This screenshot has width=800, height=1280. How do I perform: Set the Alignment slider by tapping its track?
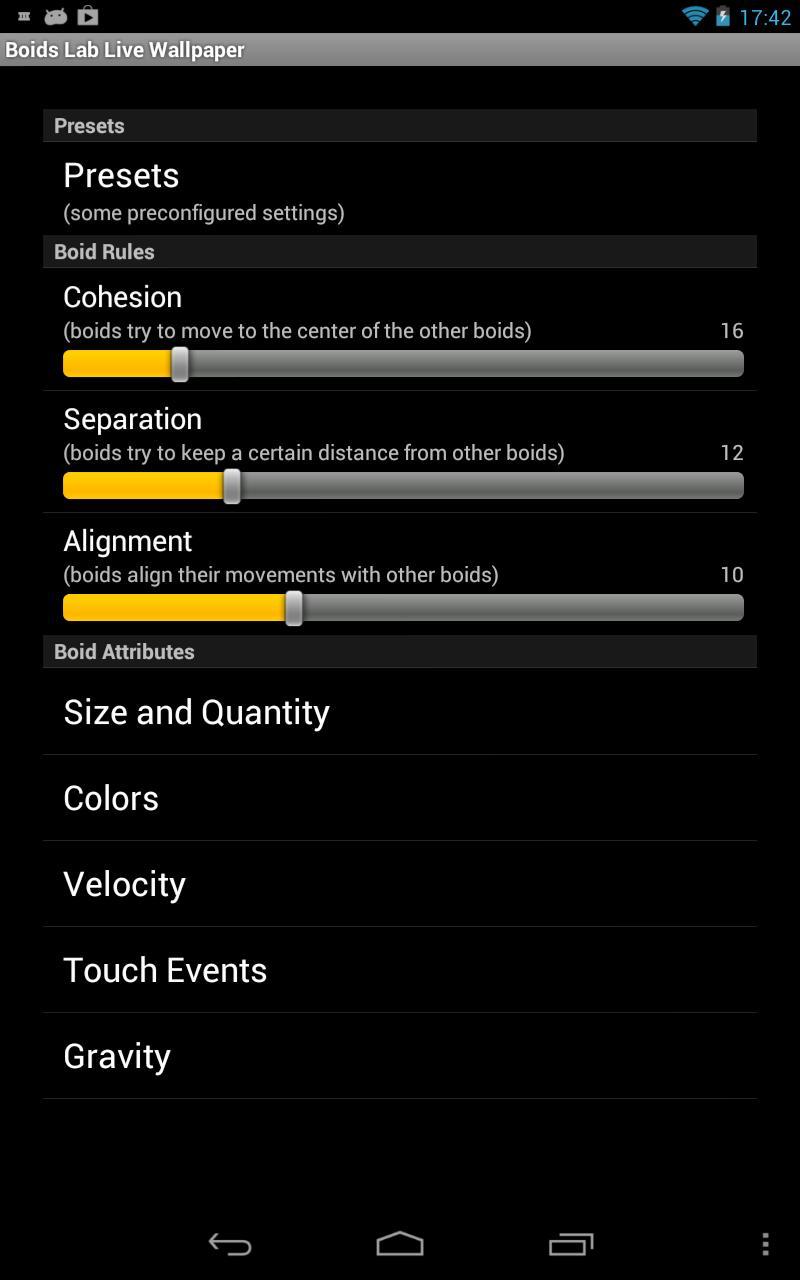(x=402, y=608)
